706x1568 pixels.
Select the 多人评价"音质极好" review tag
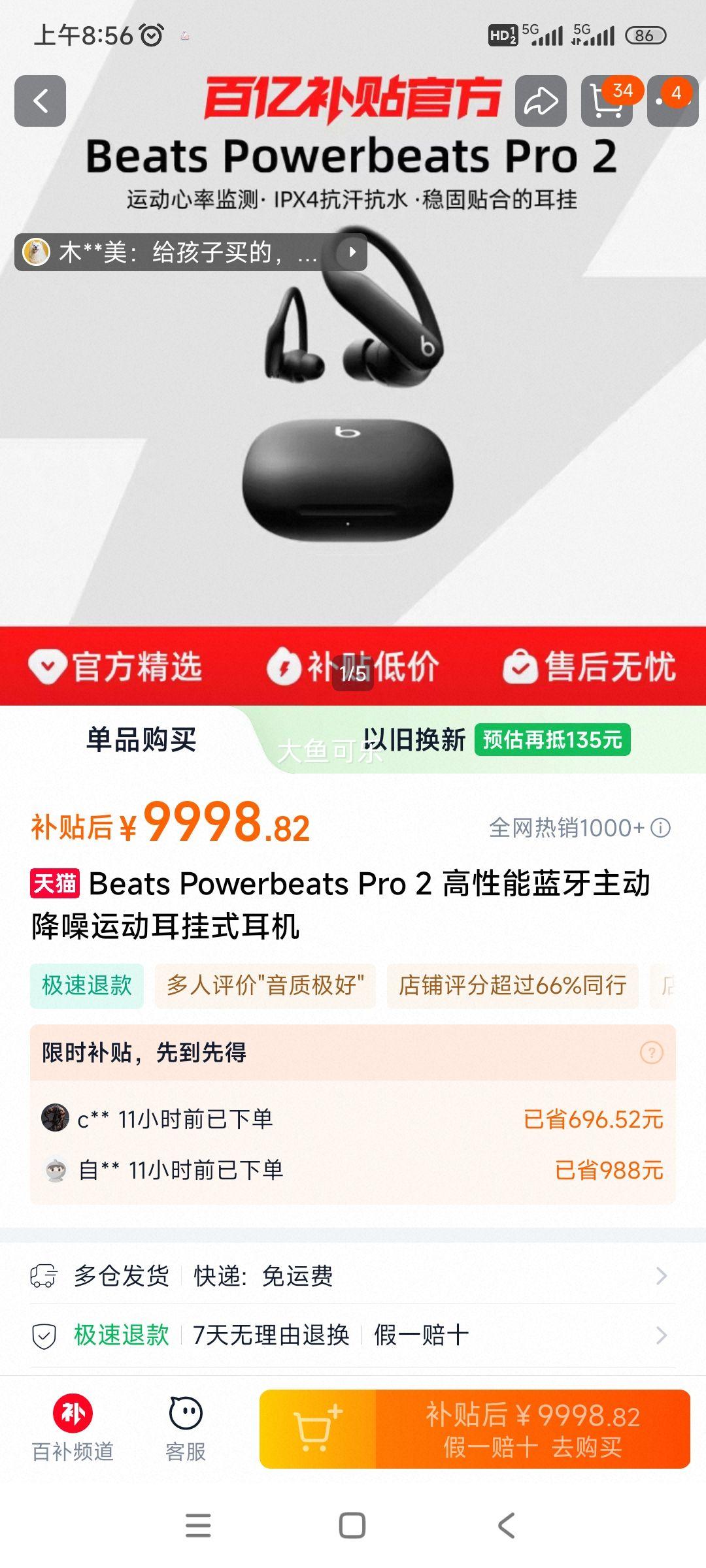(x=265, y=987)
